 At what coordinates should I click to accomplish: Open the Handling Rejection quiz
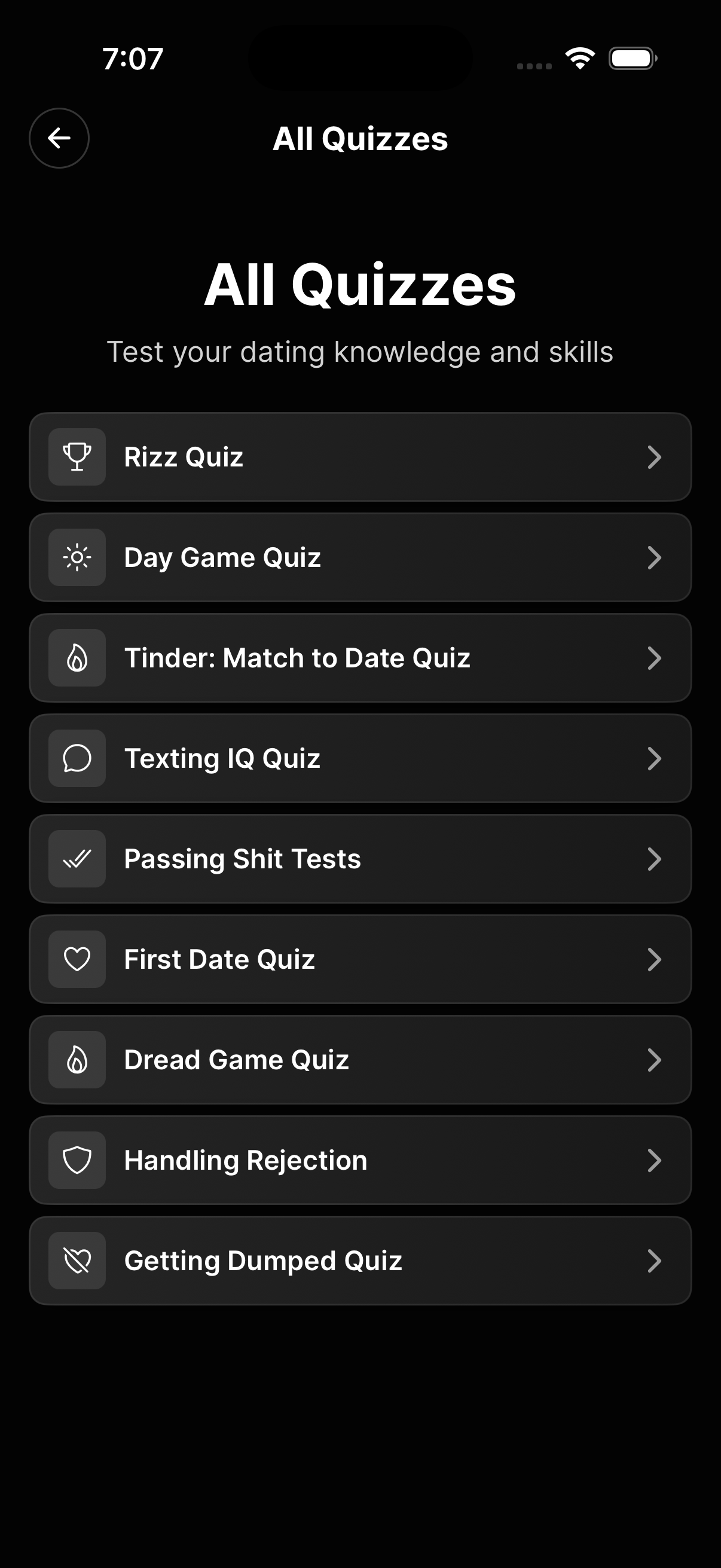point(359,1160)
